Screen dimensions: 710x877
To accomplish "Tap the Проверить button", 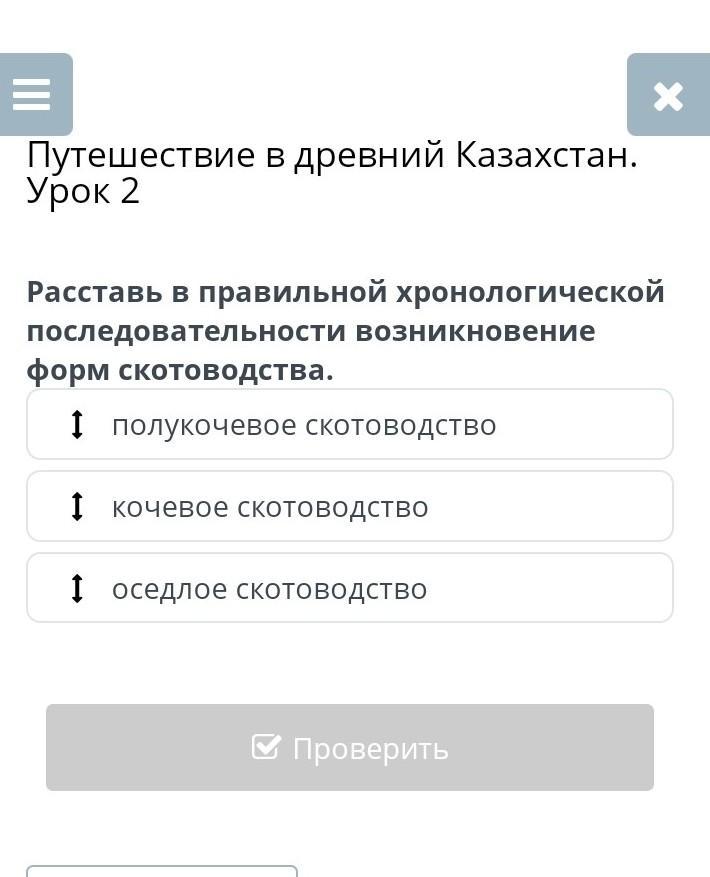I will click(x=350, y=748).
